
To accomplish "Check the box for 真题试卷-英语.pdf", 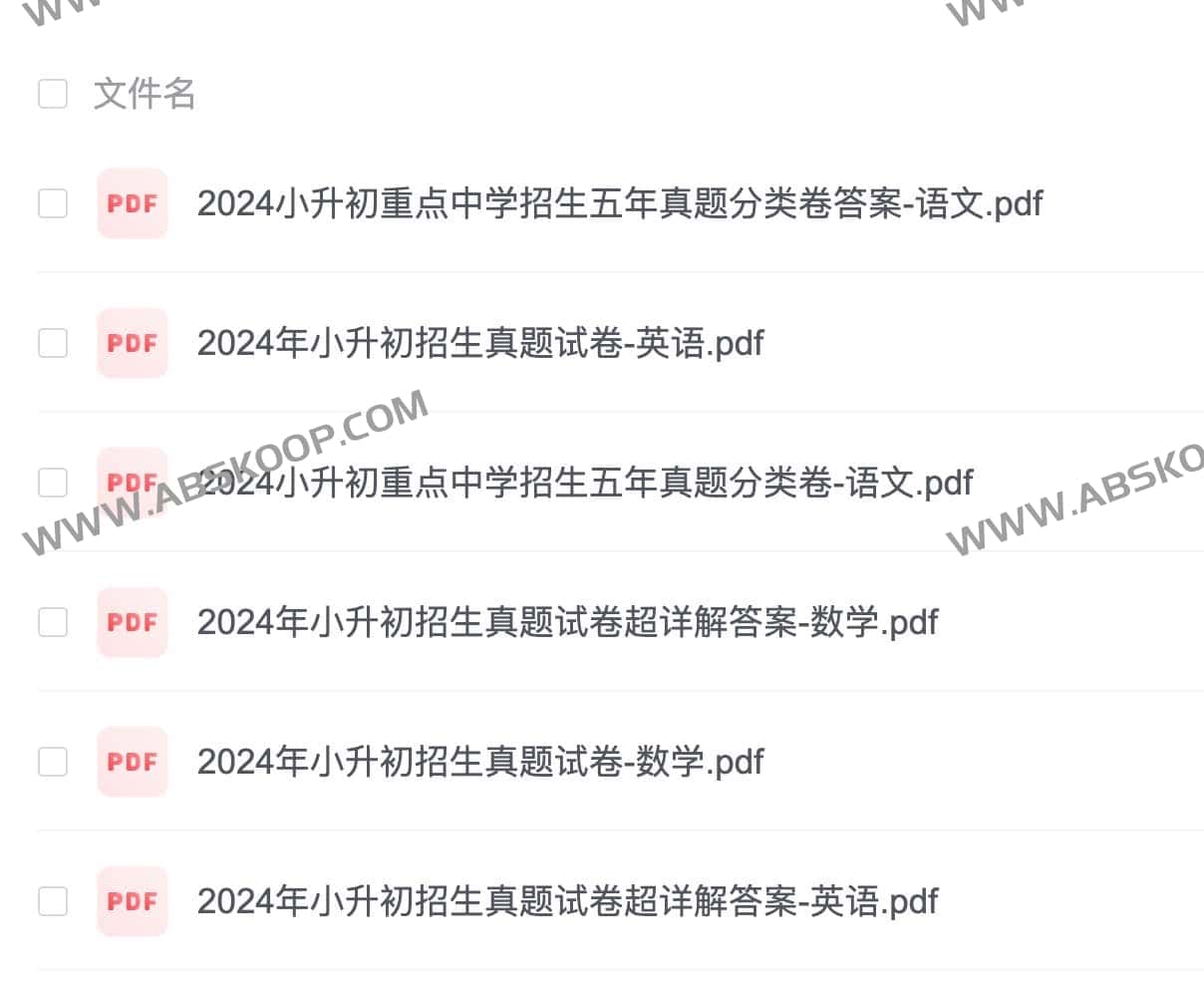I will pos(53,343).
